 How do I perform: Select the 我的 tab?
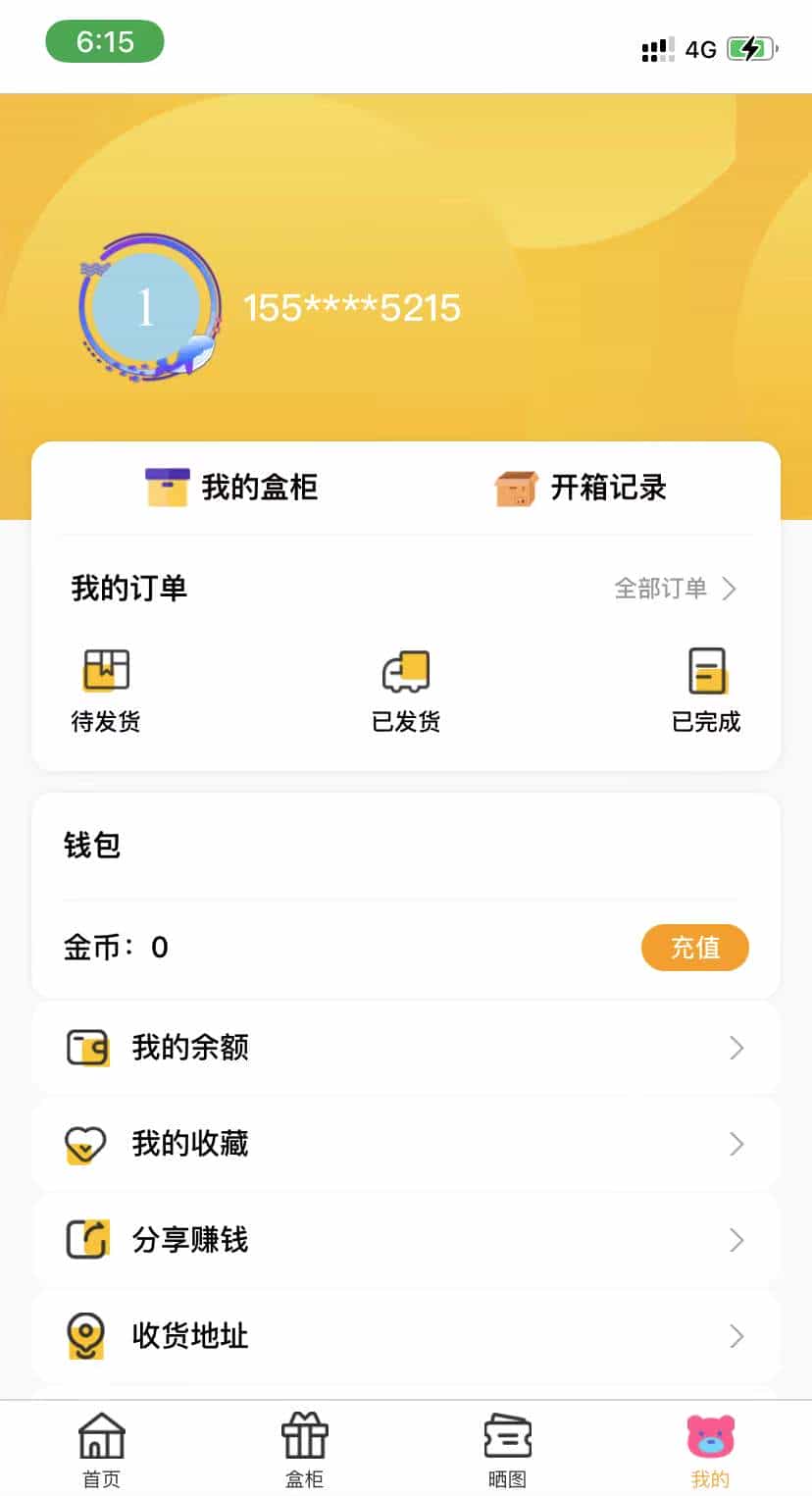pyautogui.click(x=710, y=1449)
